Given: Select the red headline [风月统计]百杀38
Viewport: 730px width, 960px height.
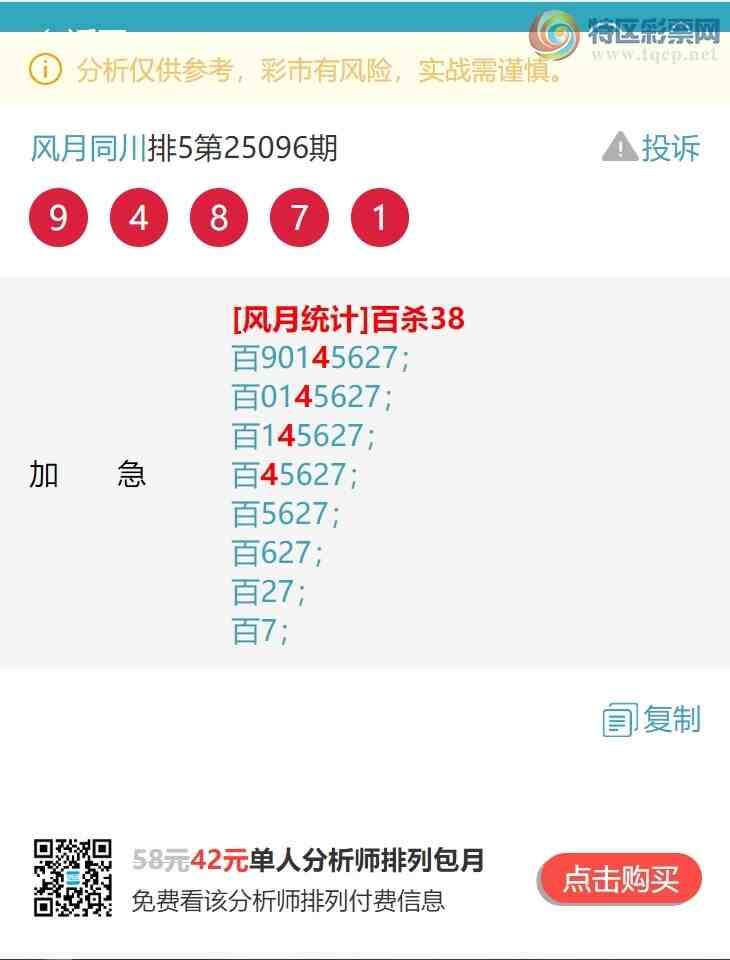Looking at the screenshot, I should (x=347, y=319).
